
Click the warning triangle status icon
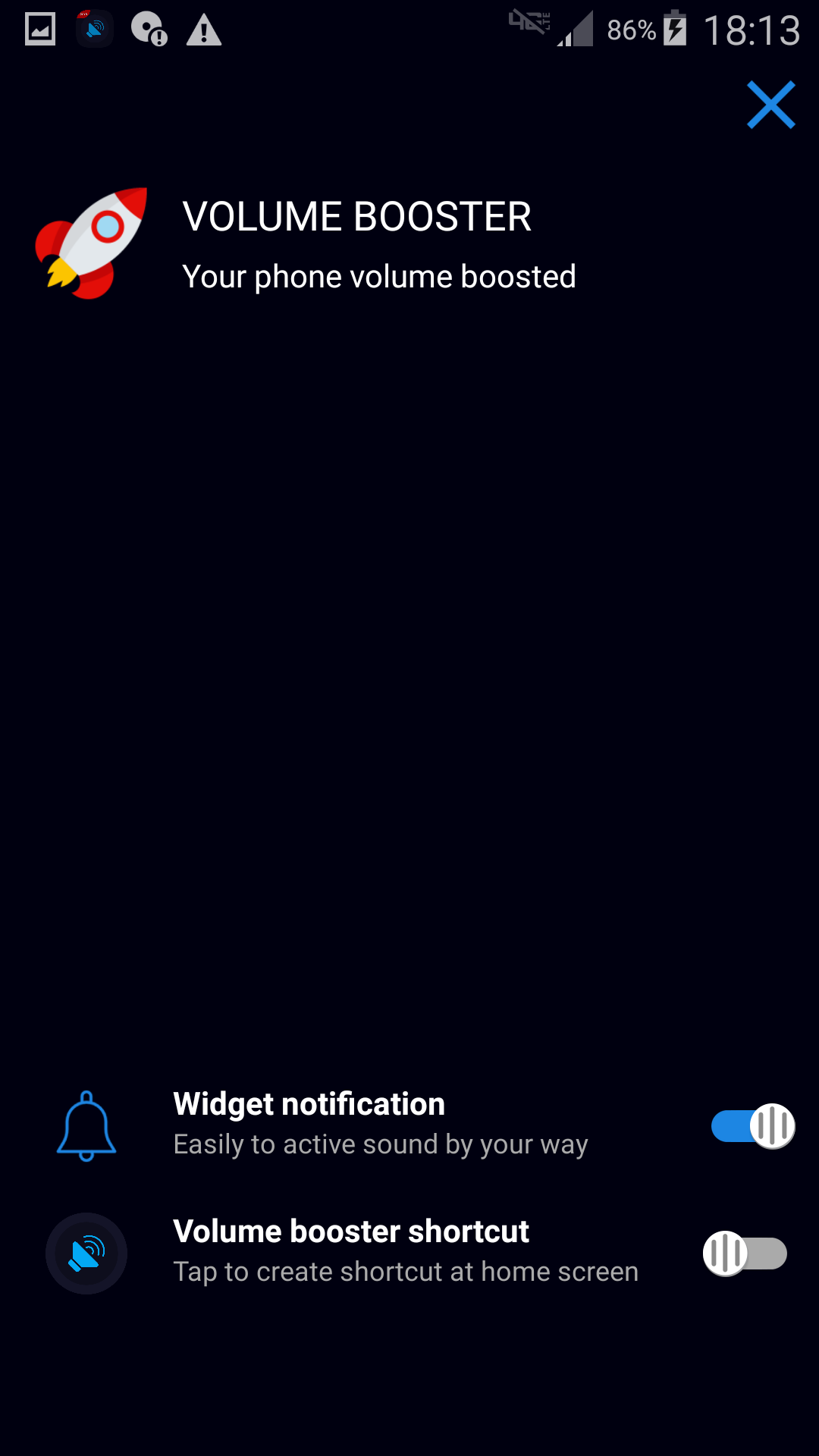[x=203, y=29]
